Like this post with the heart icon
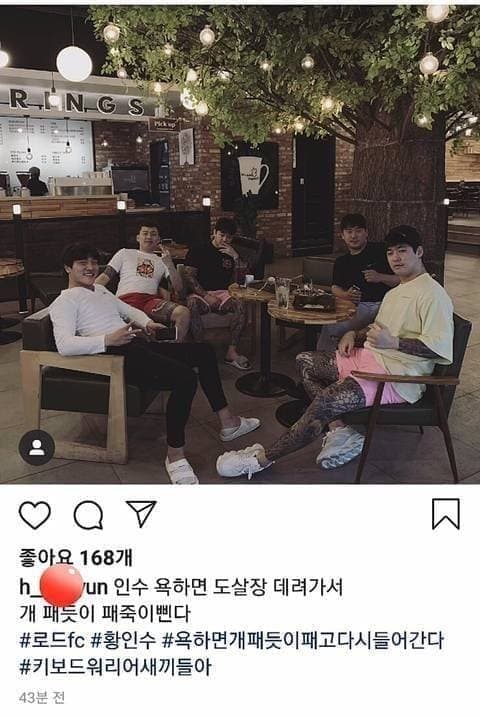Image resolution: width=480 pixels, height=716 pixels. pyautogui.click(x=35, y=515)
